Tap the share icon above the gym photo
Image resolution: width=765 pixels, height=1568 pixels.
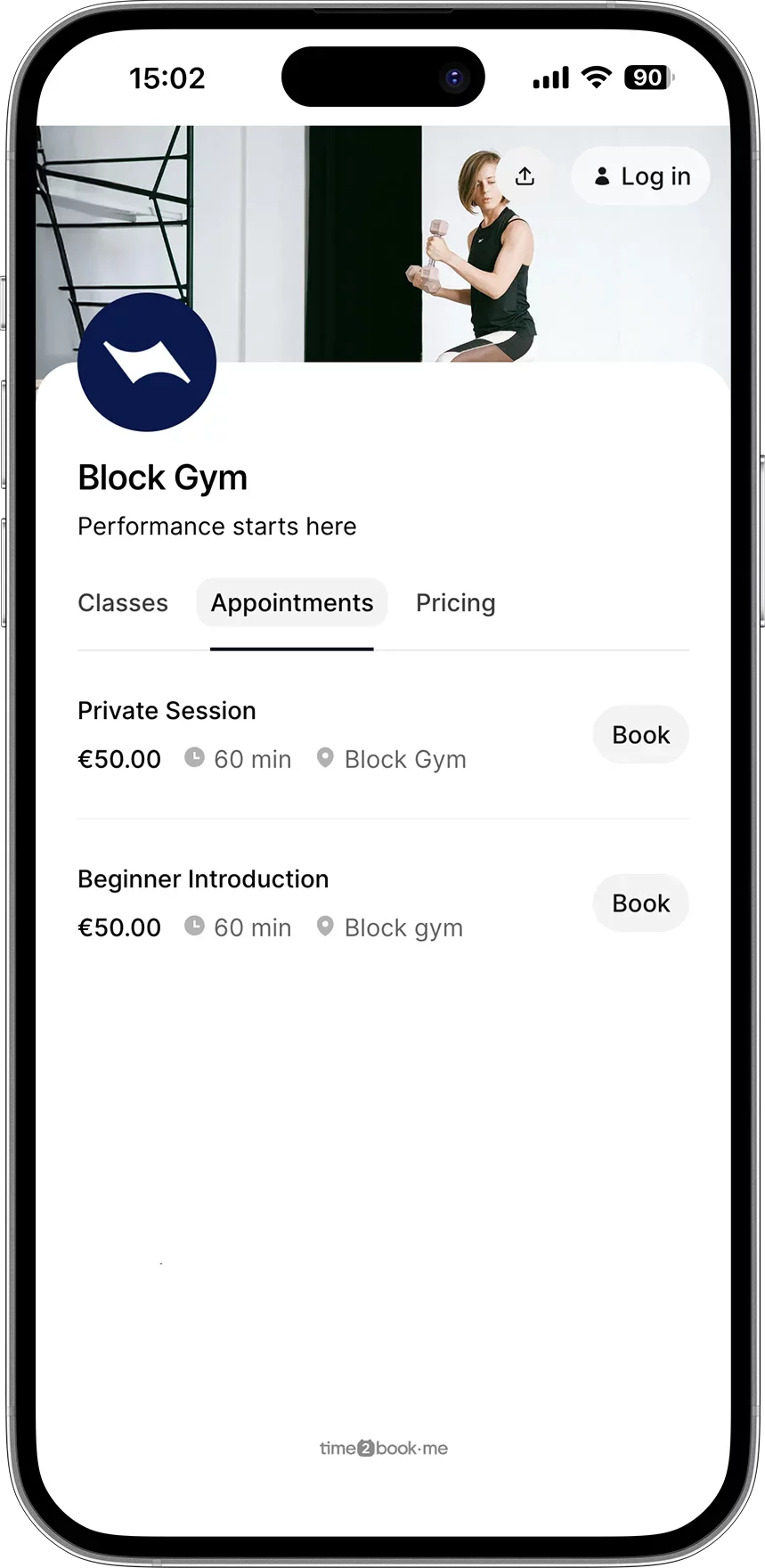click(x=525, y=176)
